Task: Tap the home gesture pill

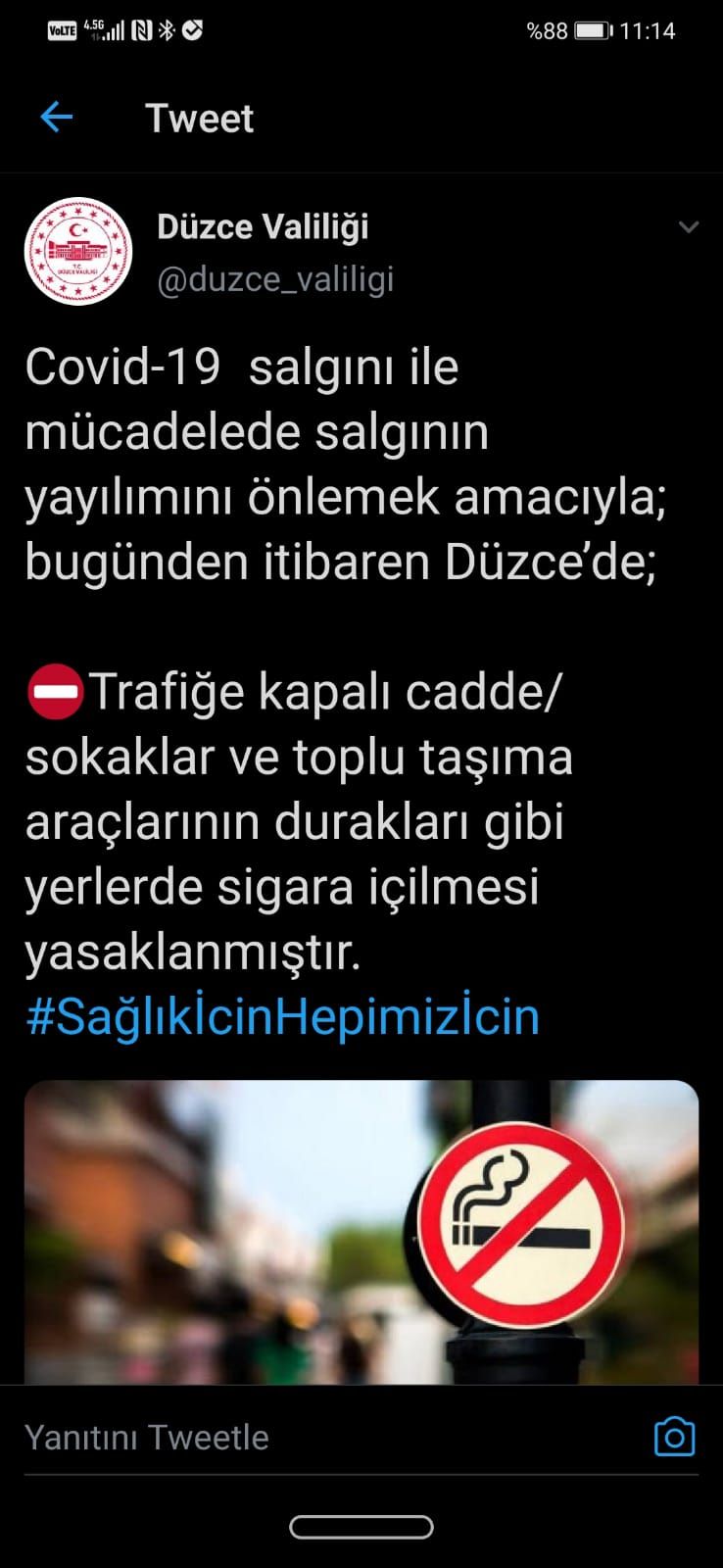Action: click(361, 1527)
